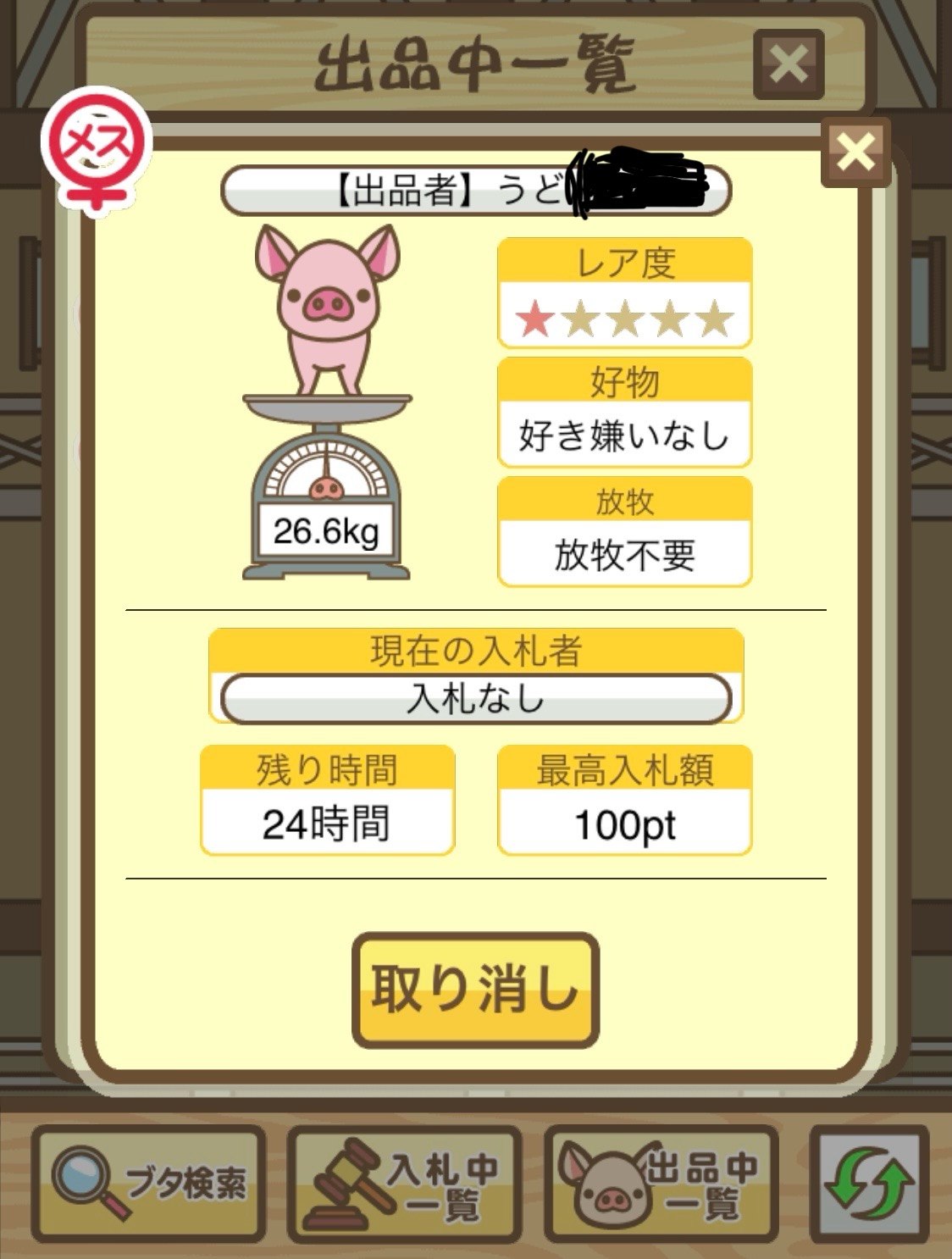Tap the 取り消し cancel listing button
The image size is (952, 1259).
(475, 990)
